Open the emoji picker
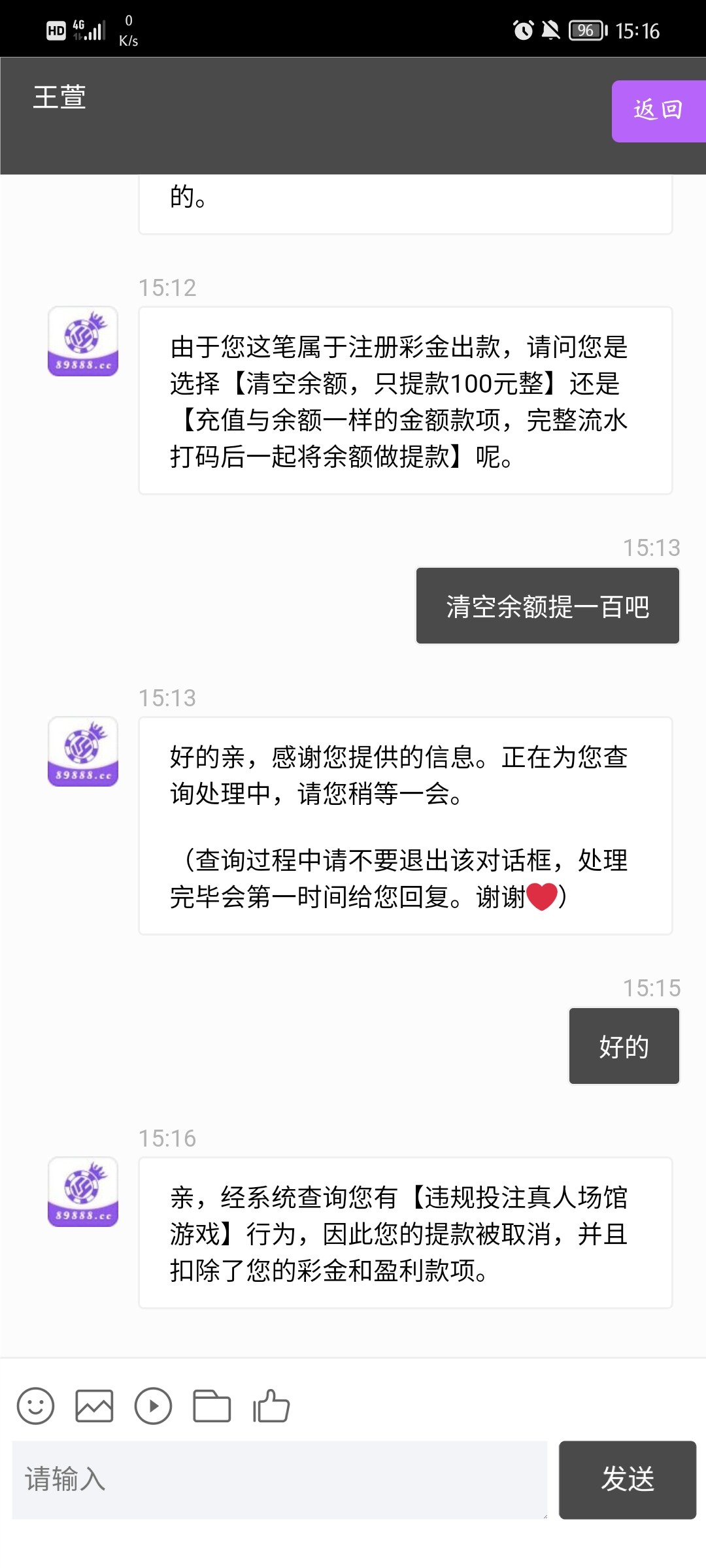The image size is (706, 1568). [x=35, y=1405]
